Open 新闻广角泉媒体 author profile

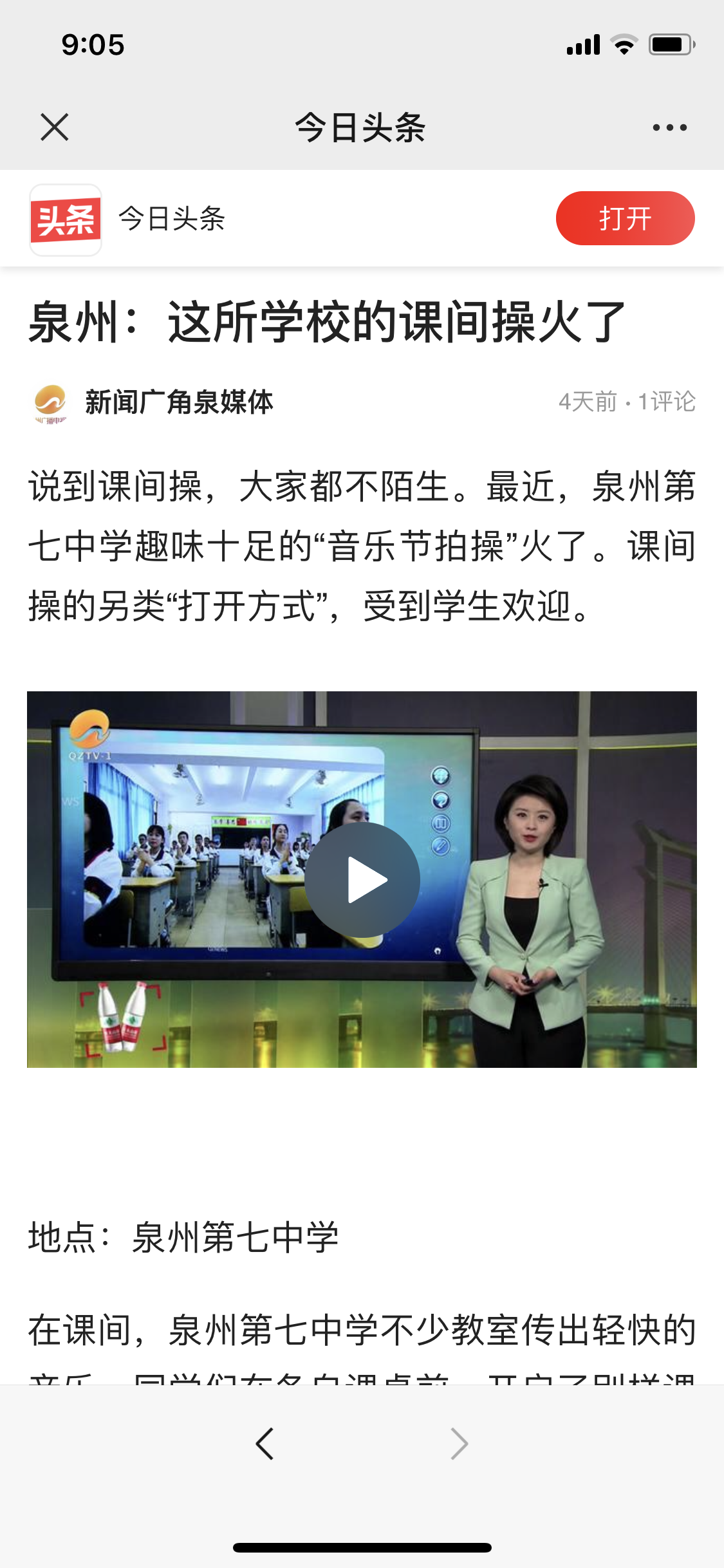pos(178,402)
